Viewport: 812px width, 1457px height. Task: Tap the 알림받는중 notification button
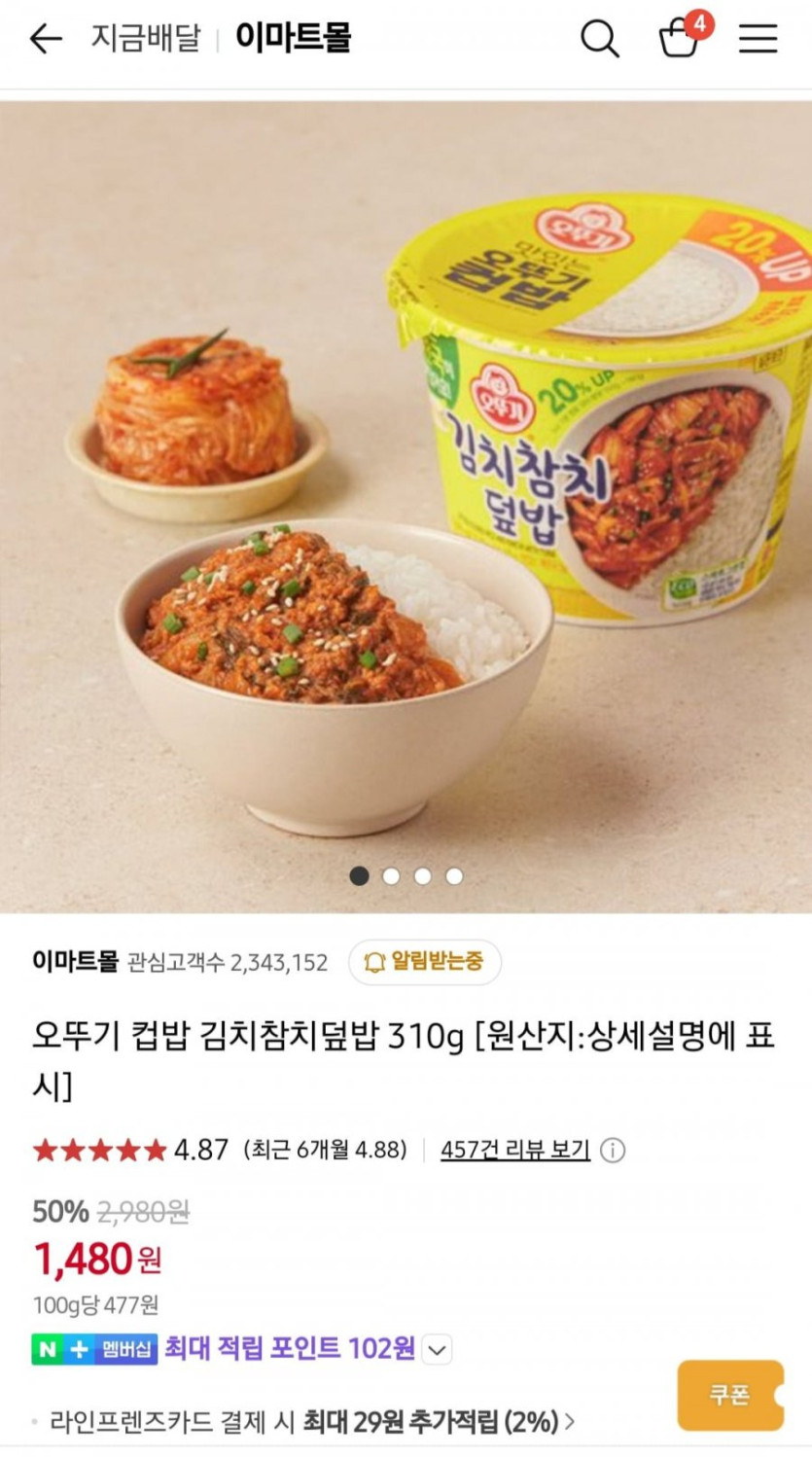[425, 962]
